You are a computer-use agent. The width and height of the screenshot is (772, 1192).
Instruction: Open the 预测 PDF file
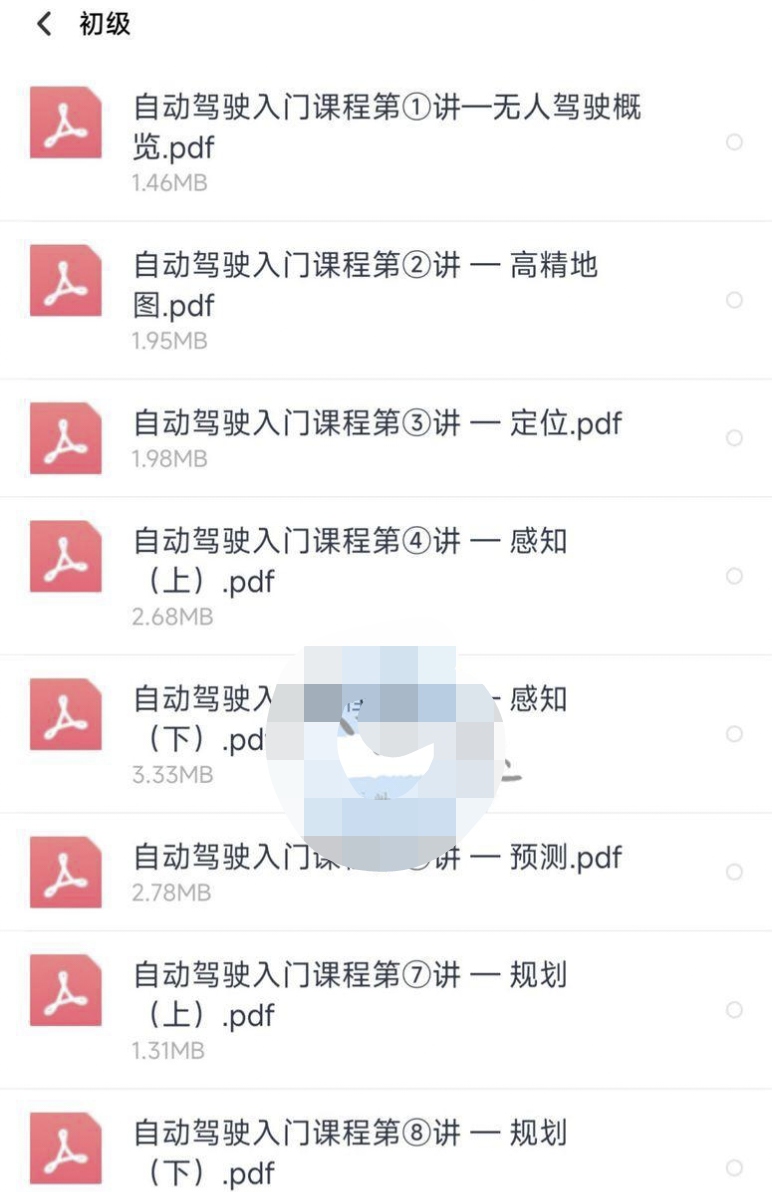[x=377, y=857]
